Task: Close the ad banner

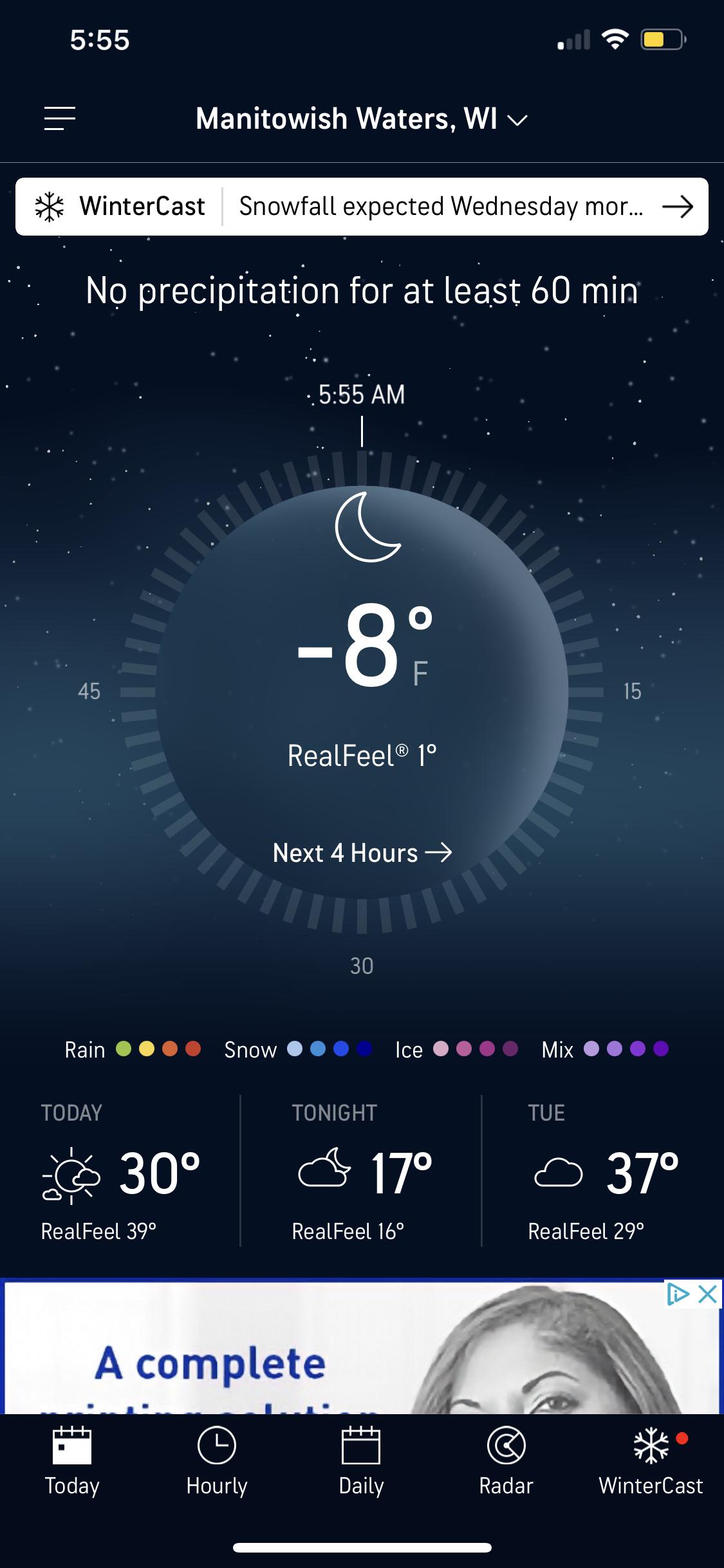Action: [x=707, y=1293]
